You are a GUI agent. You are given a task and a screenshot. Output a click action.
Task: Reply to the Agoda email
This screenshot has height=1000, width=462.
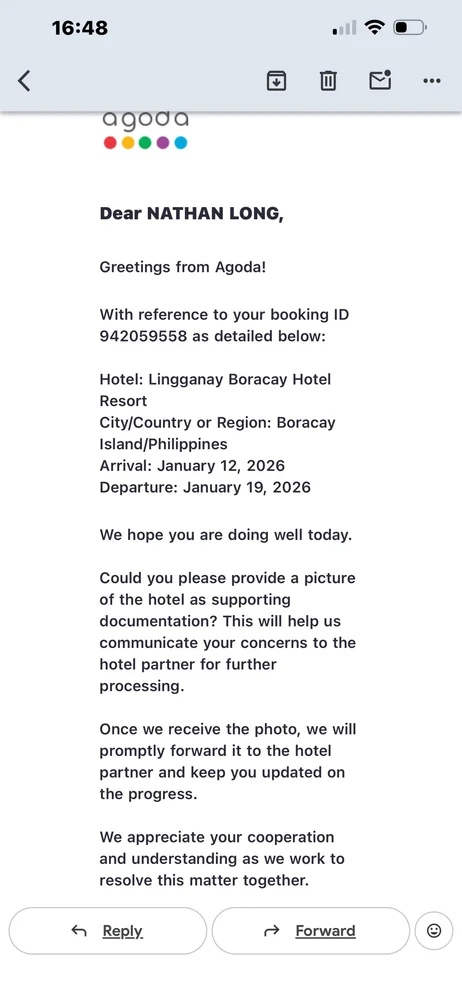108,931
